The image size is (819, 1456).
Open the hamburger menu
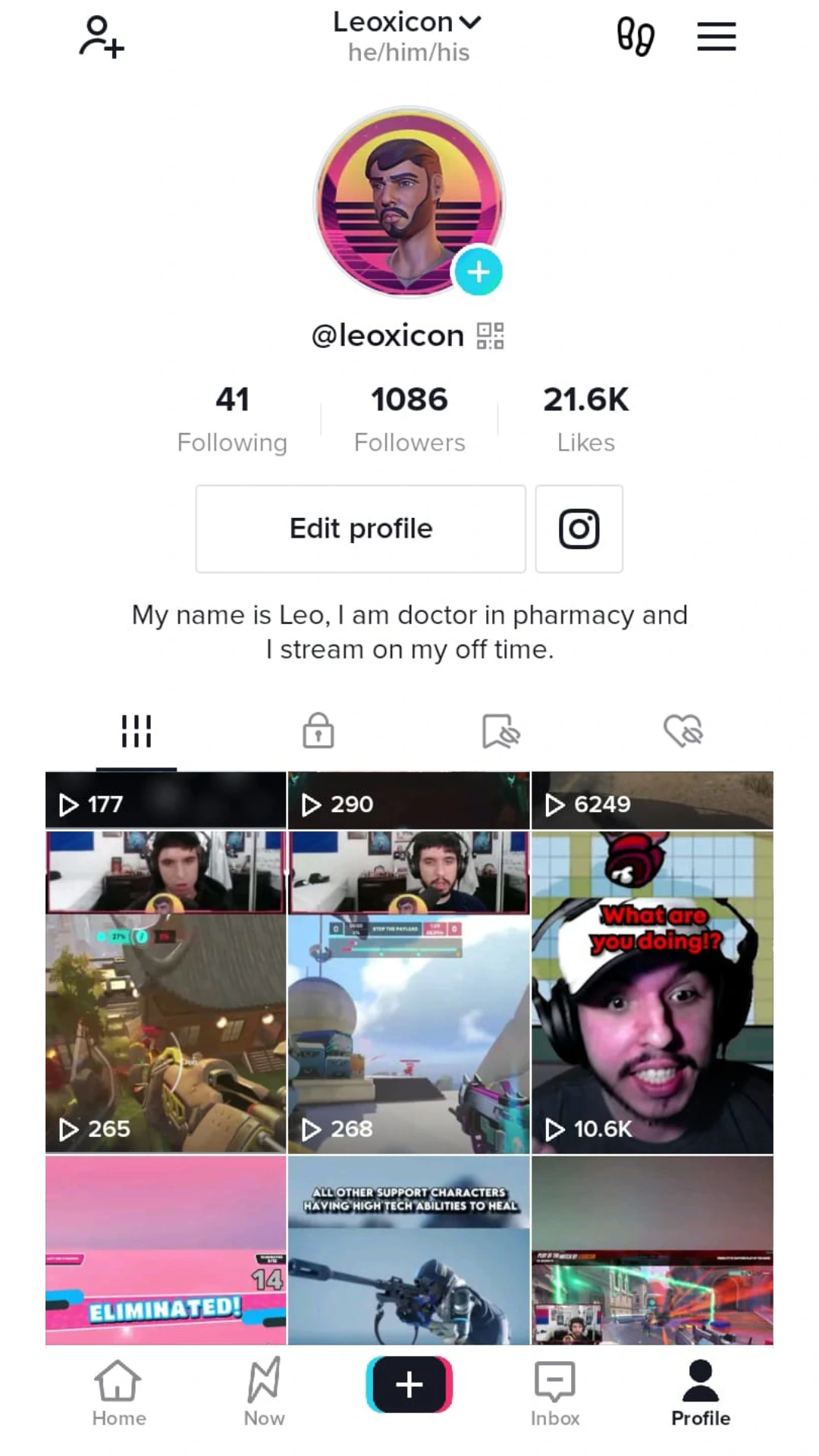click(x=716, y=36)
